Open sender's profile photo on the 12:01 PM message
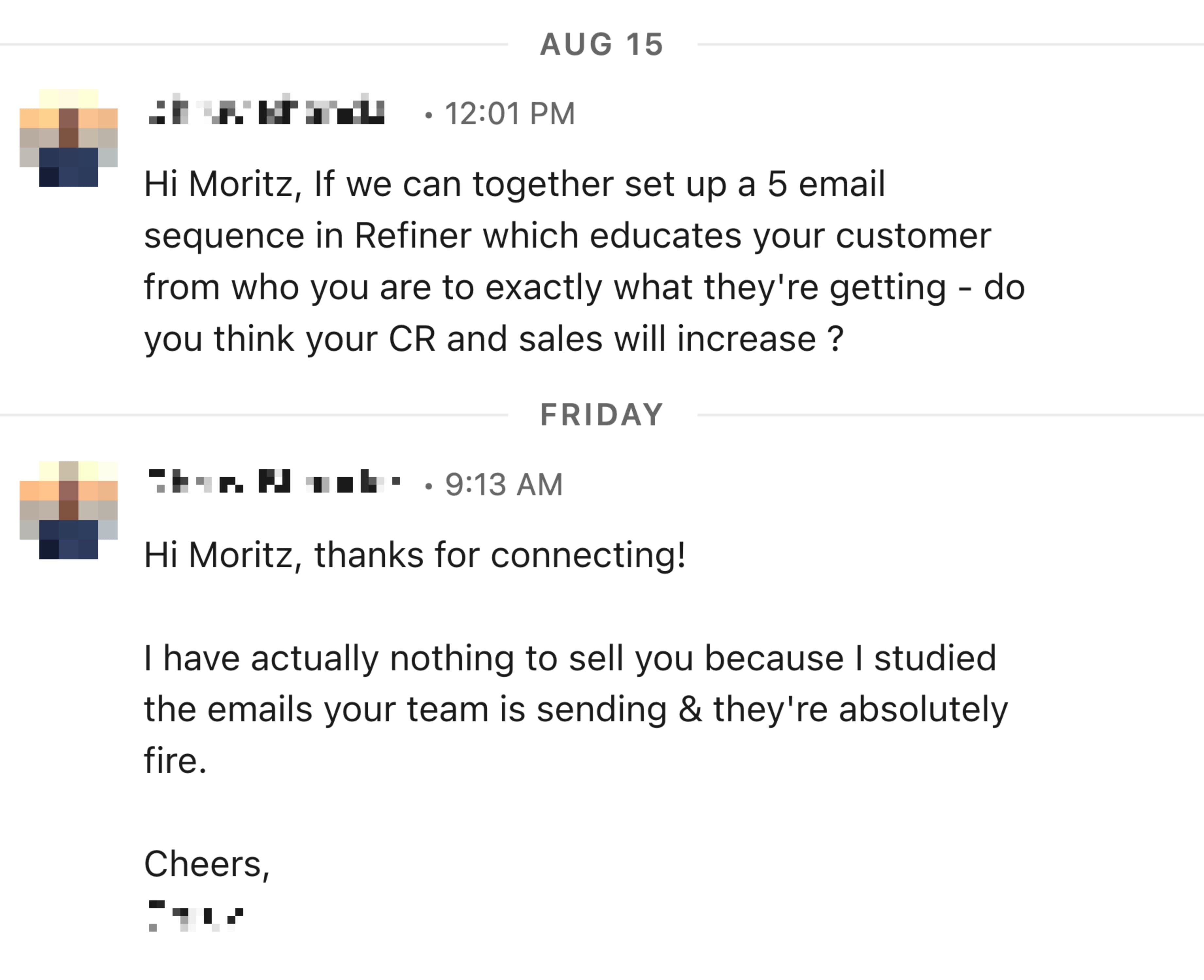The width and height of the screenshot is (1204, 980). [x=68, y=138]
